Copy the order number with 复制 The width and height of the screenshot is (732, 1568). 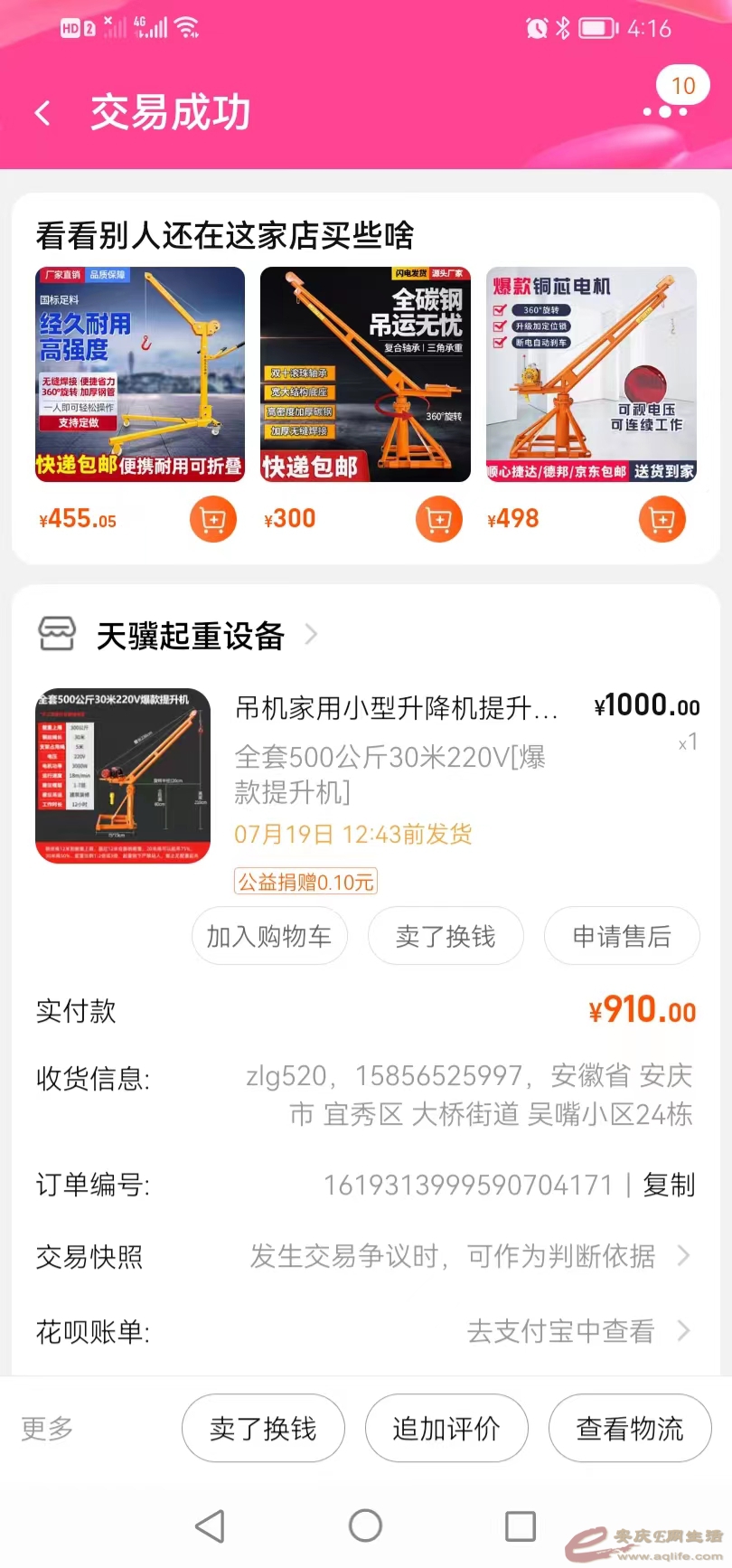point(669,1185)
